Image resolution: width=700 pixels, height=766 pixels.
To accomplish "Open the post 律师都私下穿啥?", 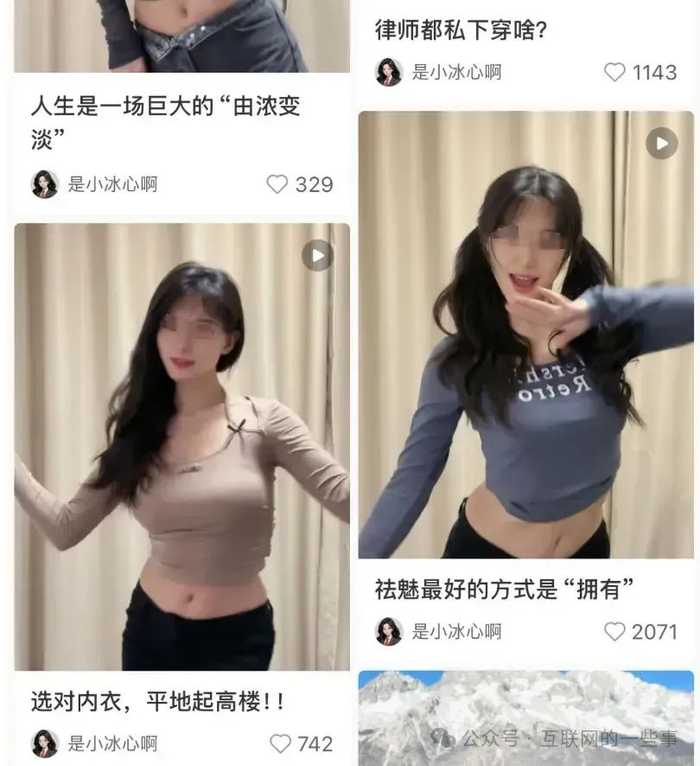I will (x=462, y=30).
